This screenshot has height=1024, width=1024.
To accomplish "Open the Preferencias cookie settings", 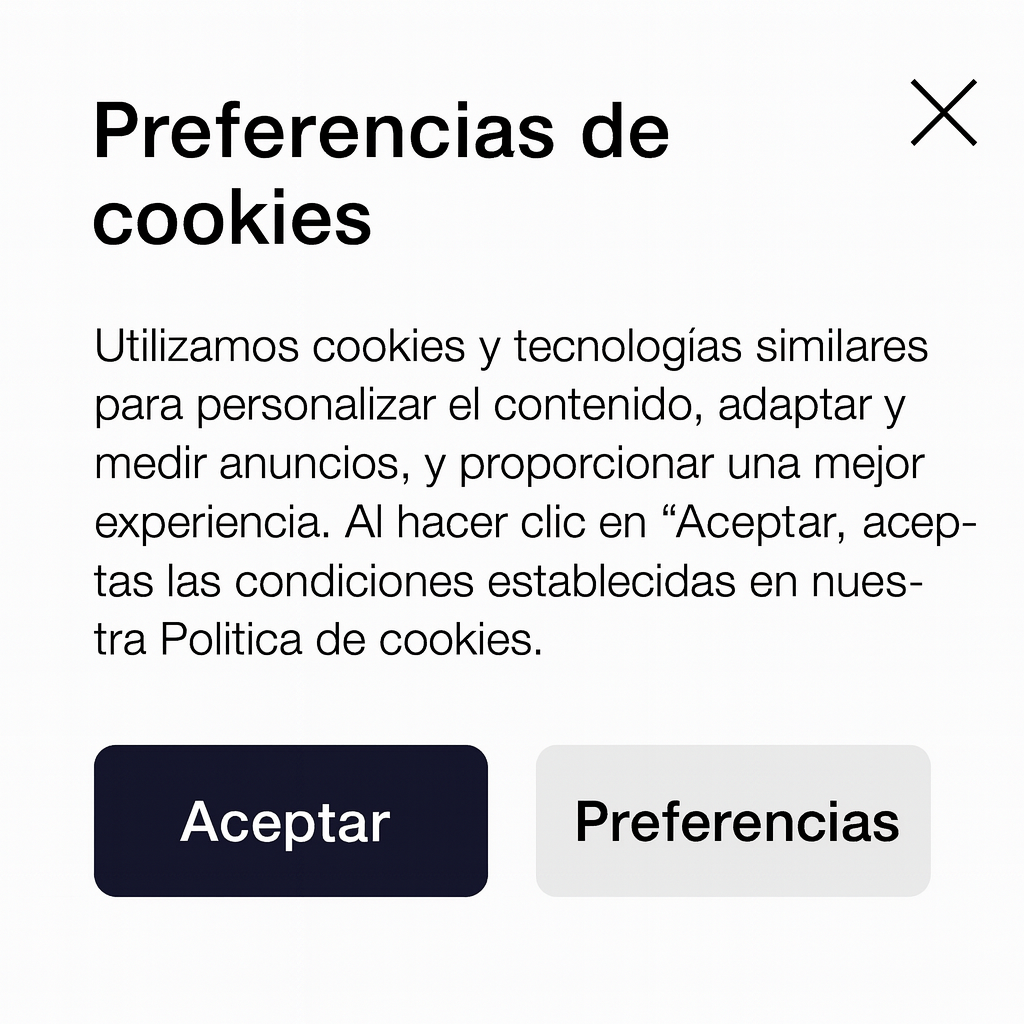I will 733,821.
